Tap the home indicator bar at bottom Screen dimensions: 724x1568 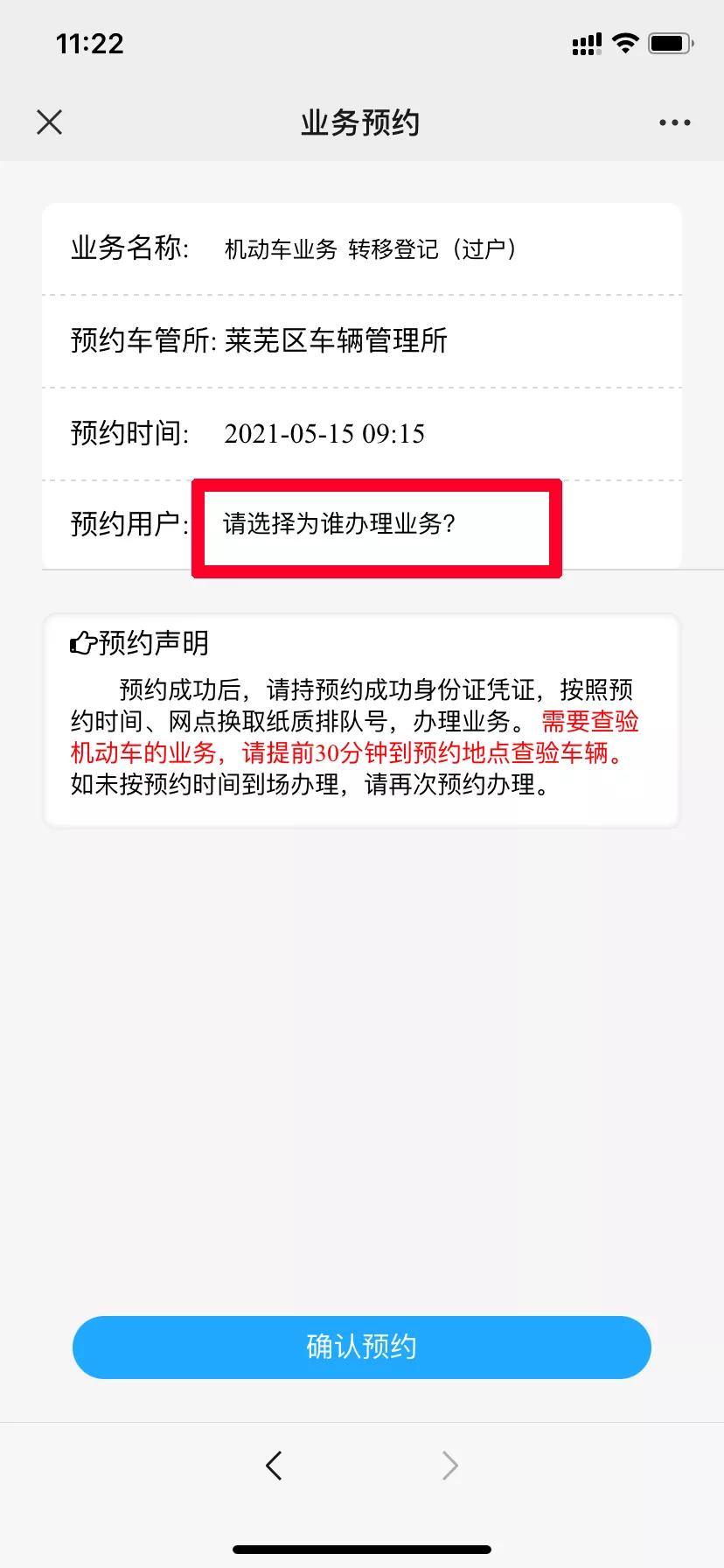[362, 1550]
